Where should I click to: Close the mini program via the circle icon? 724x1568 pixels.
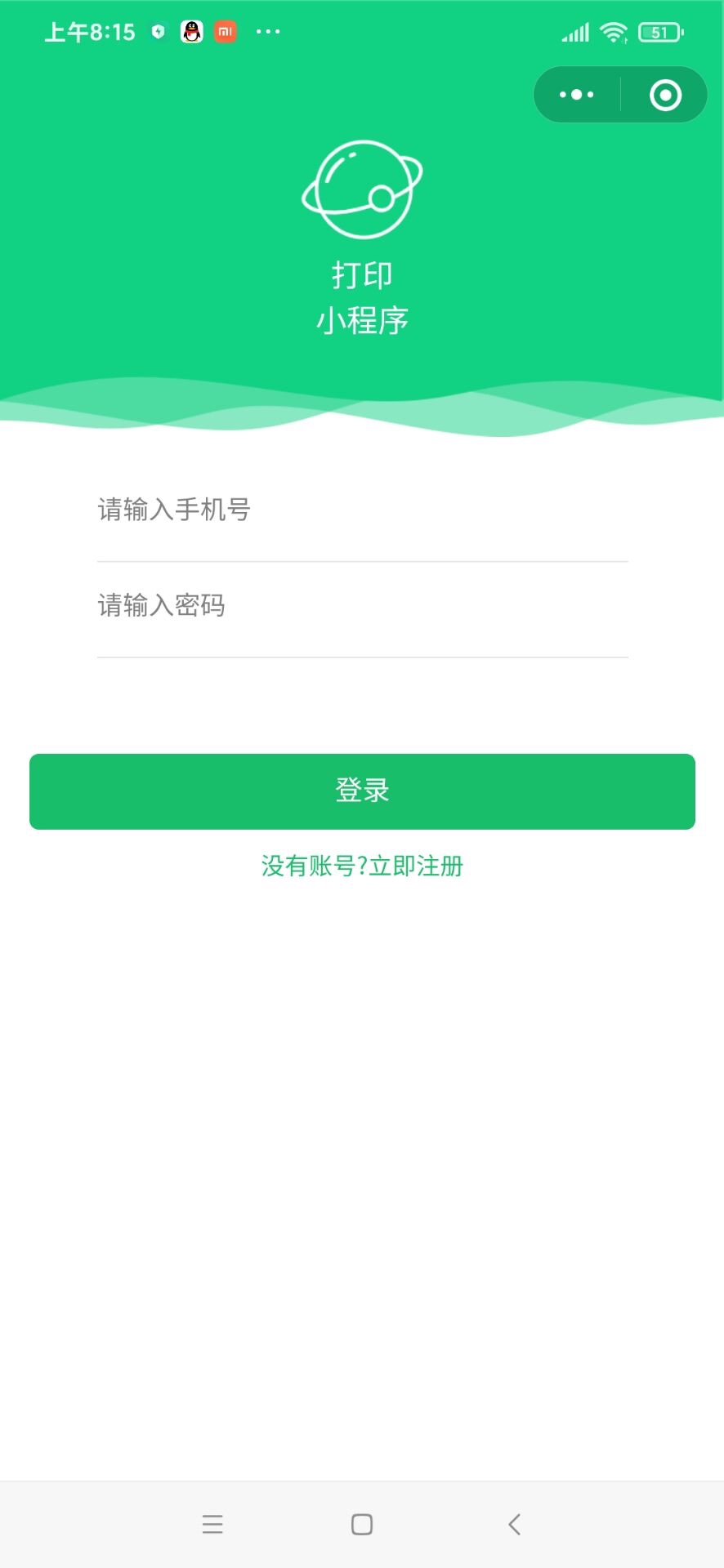pos(665,95)
